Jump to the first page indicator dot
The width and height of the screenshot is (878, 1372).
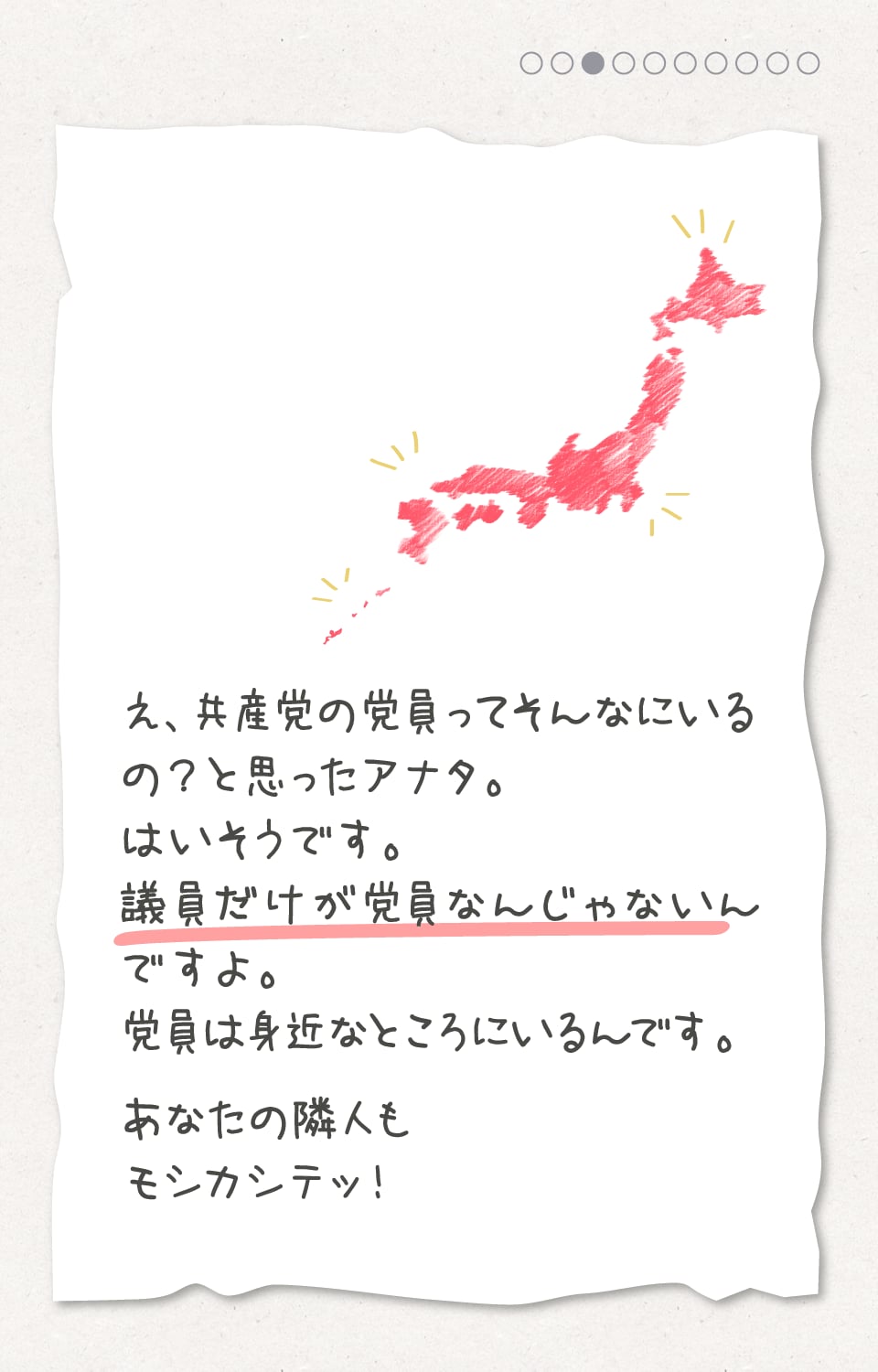[x=531, y=63]
